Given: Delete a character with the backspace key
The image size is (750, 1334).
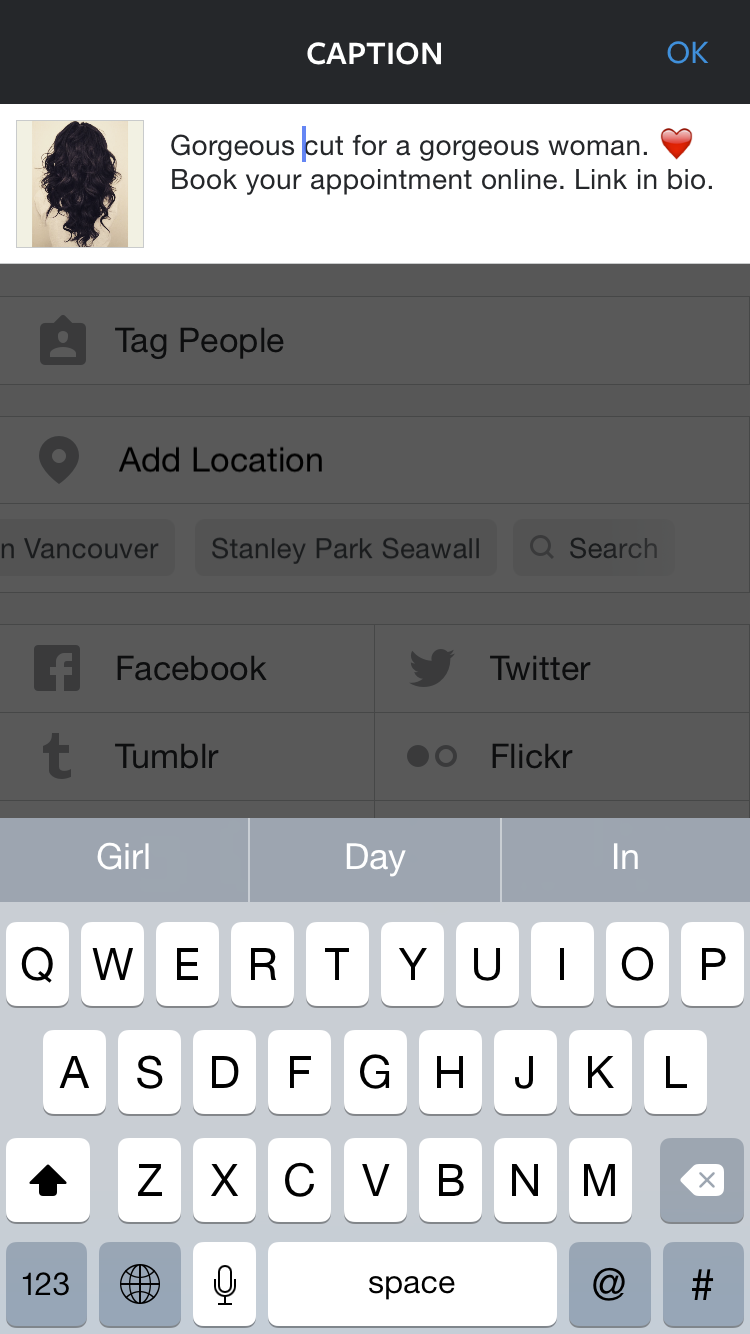Looking at the screenshot, I should (702, 1181).
